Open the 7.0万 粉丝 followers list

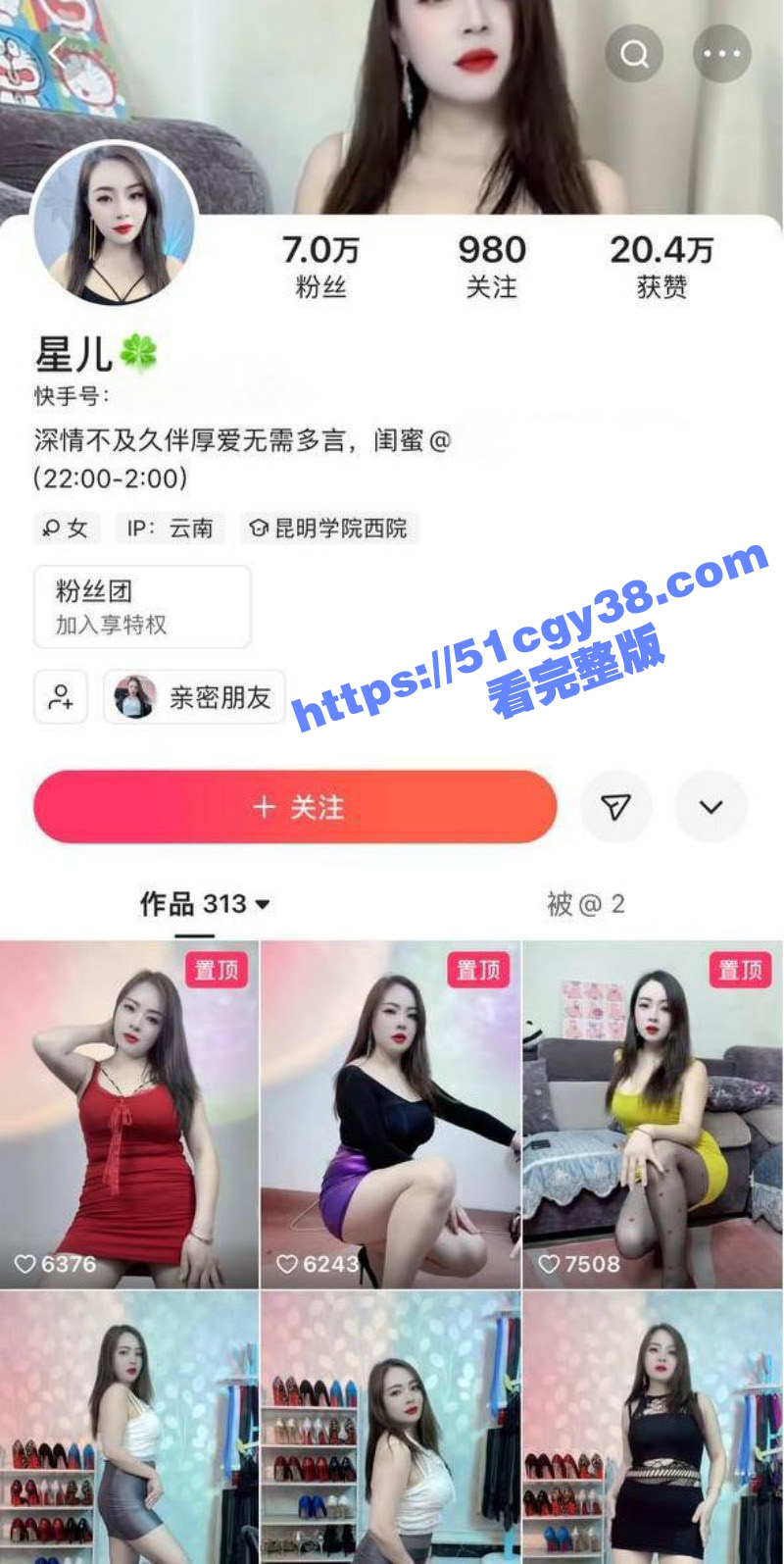(x=320, y=266)
